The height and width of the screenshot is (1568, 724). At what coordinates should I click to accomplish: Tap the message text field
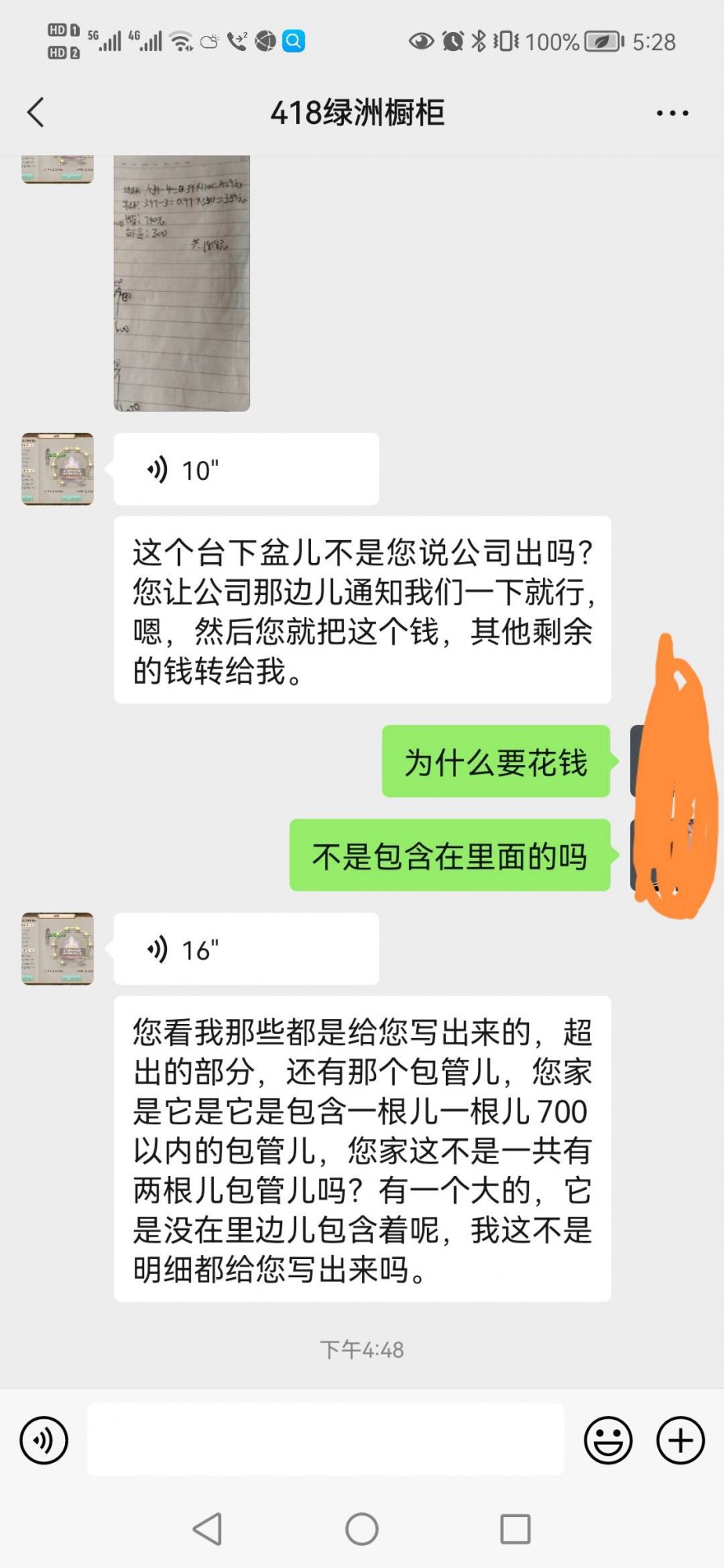click(x=325, y=1440)
